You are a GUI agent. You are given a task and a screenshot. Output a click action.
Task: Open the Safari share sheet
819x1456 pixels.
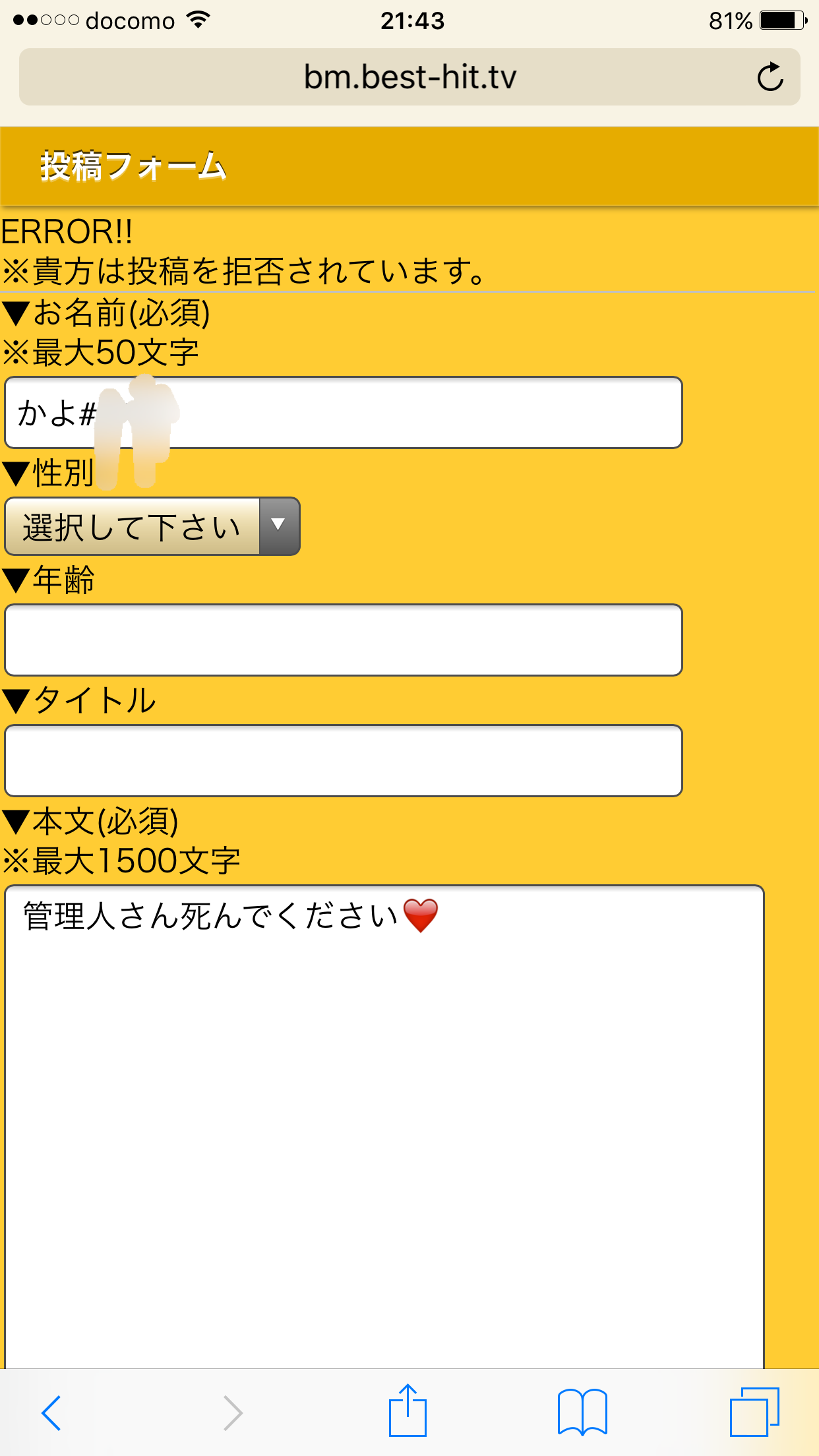tap(408, 1411)
